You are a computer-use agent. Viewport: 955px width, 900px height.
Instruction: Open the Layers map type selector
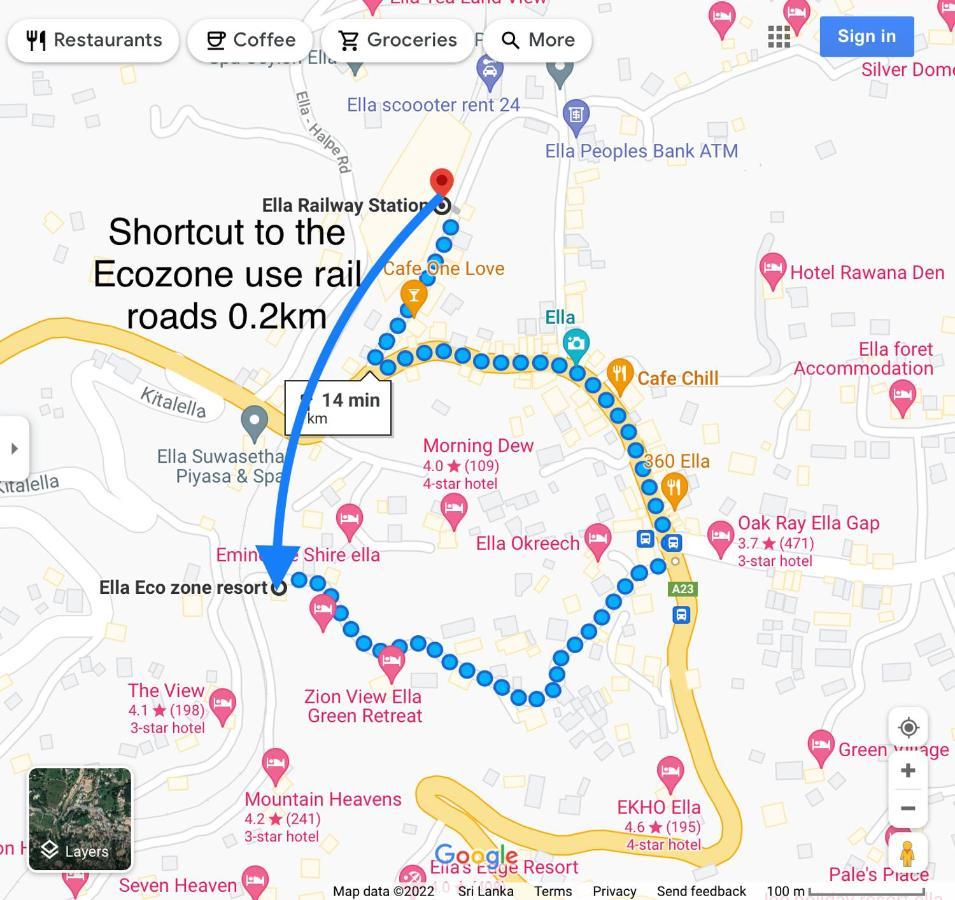point(80,819)
